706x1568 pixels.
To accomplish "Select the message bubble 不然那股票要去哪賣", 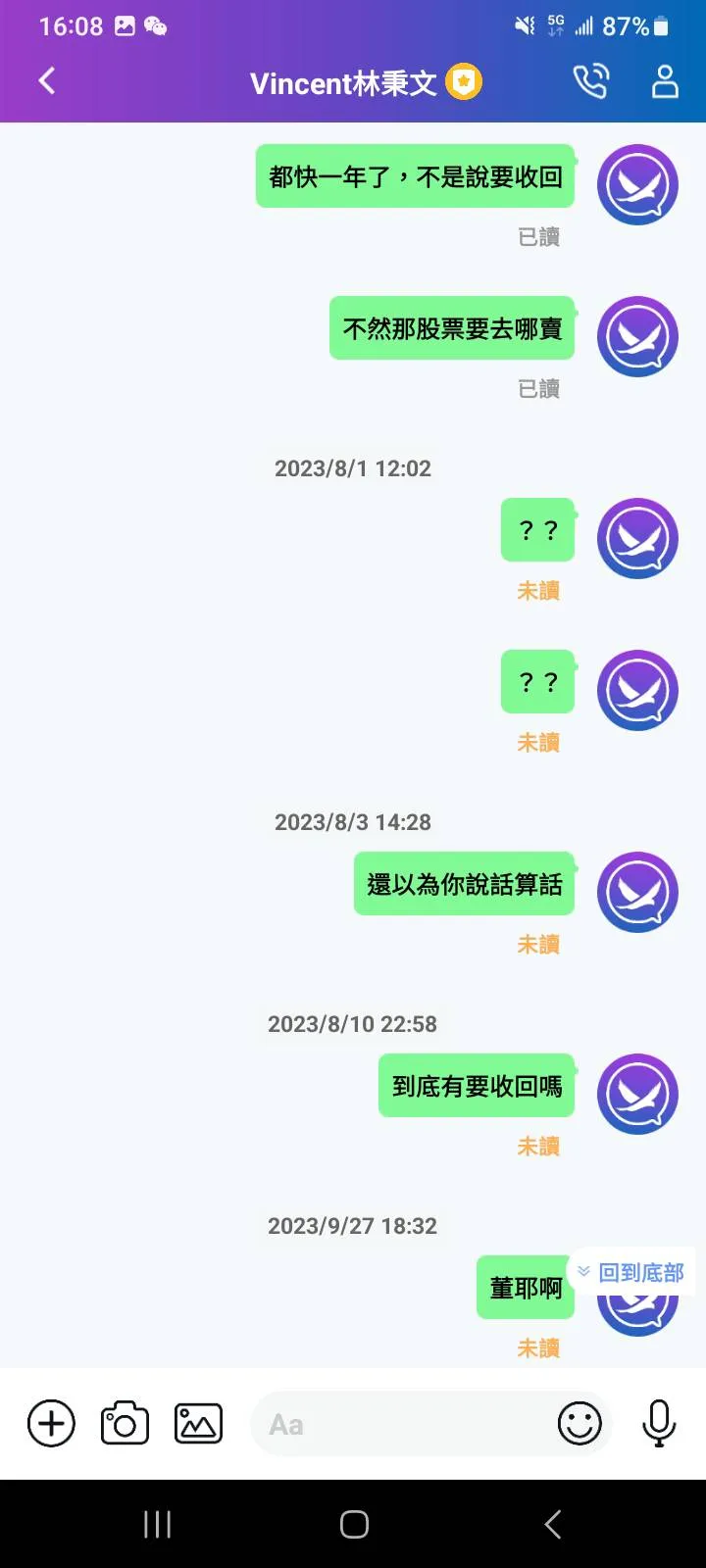I will [452, 328].
